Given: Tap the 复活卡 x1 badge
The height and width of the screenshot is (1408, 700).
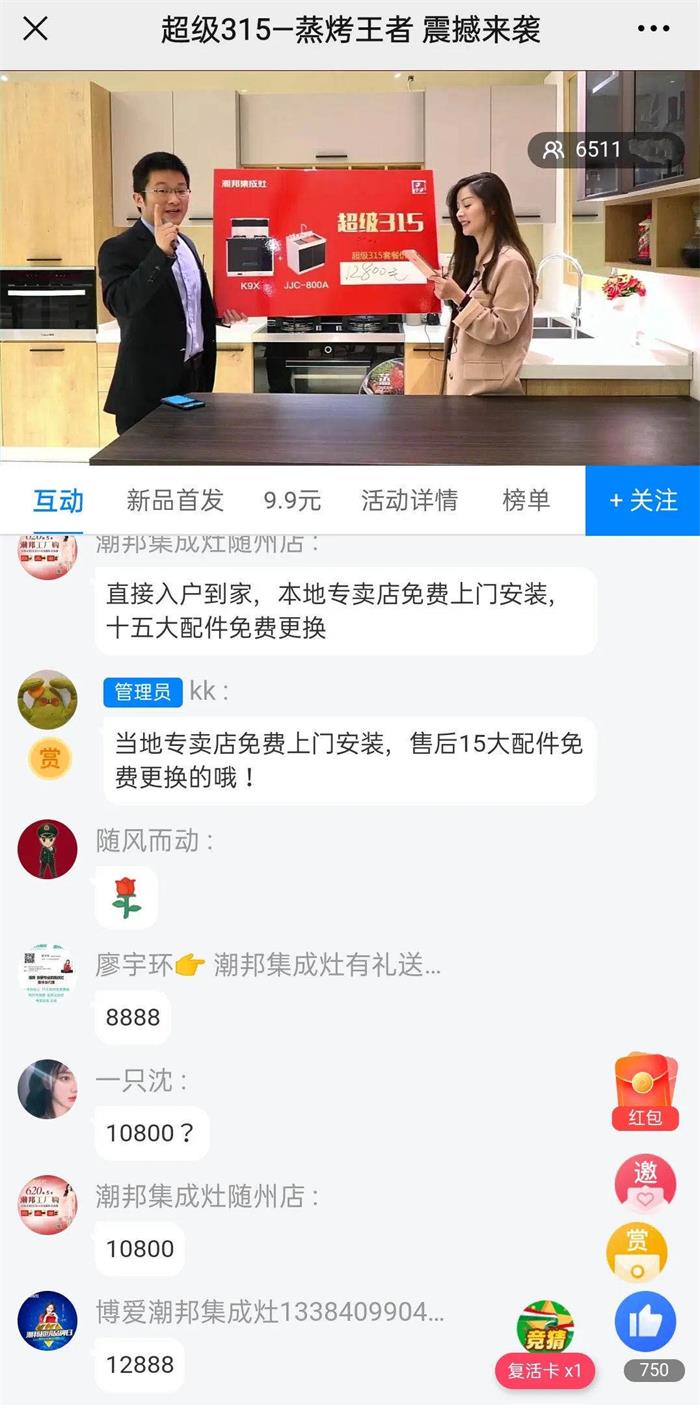Looking at the screenshot, I should 545,1371.
